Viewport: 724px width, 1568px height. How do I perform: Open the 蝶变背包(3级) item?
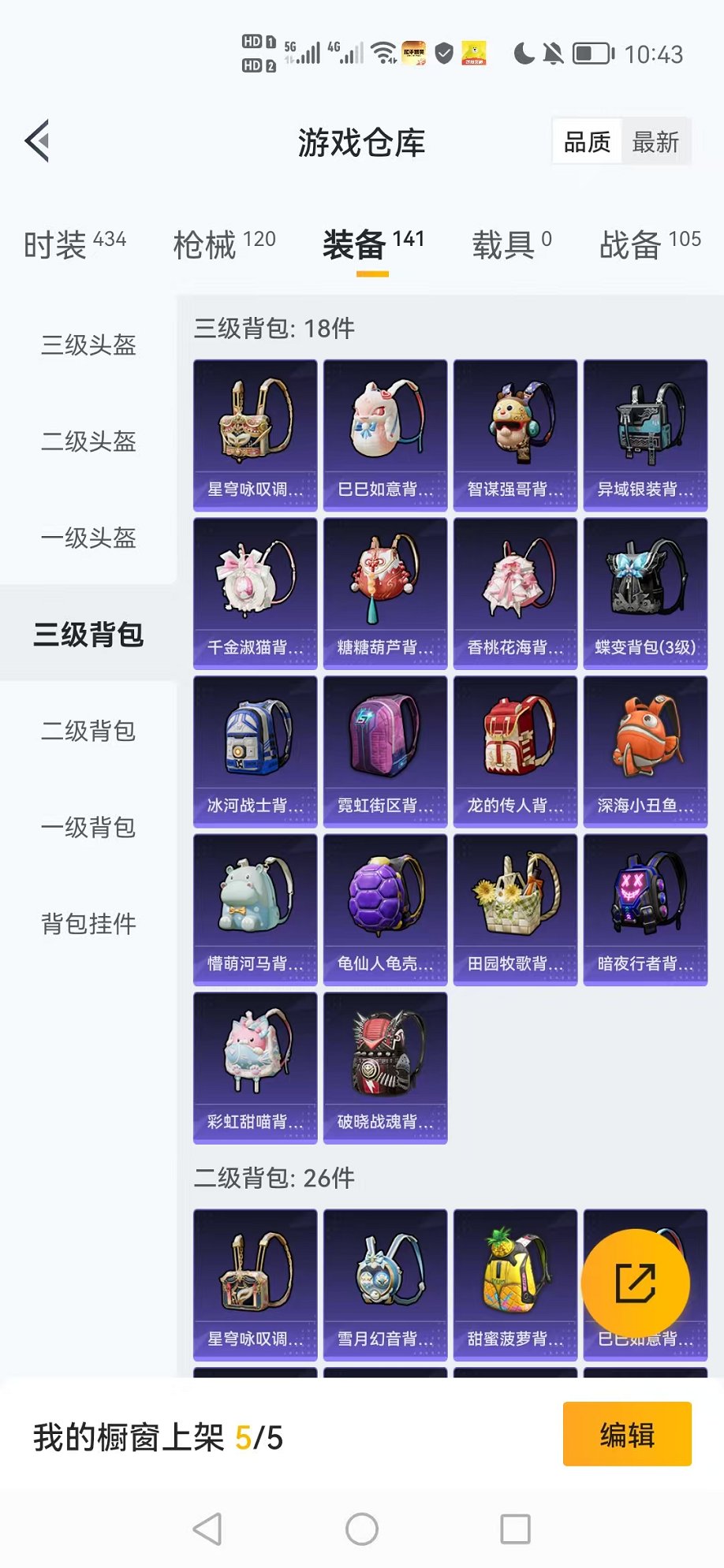(x=645, y=594)
